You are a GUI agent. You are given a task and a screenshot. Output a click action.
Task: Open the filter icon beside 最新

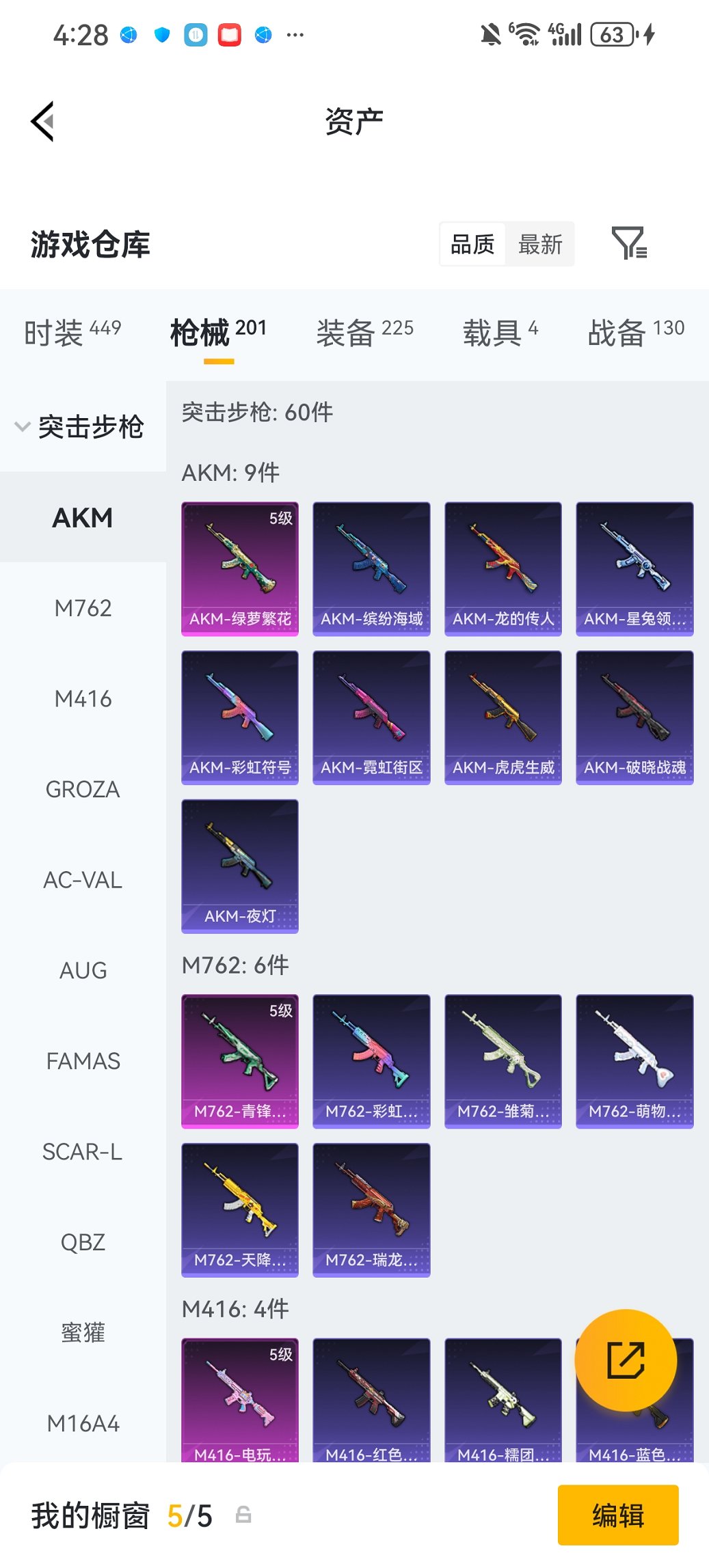(628, 244)
